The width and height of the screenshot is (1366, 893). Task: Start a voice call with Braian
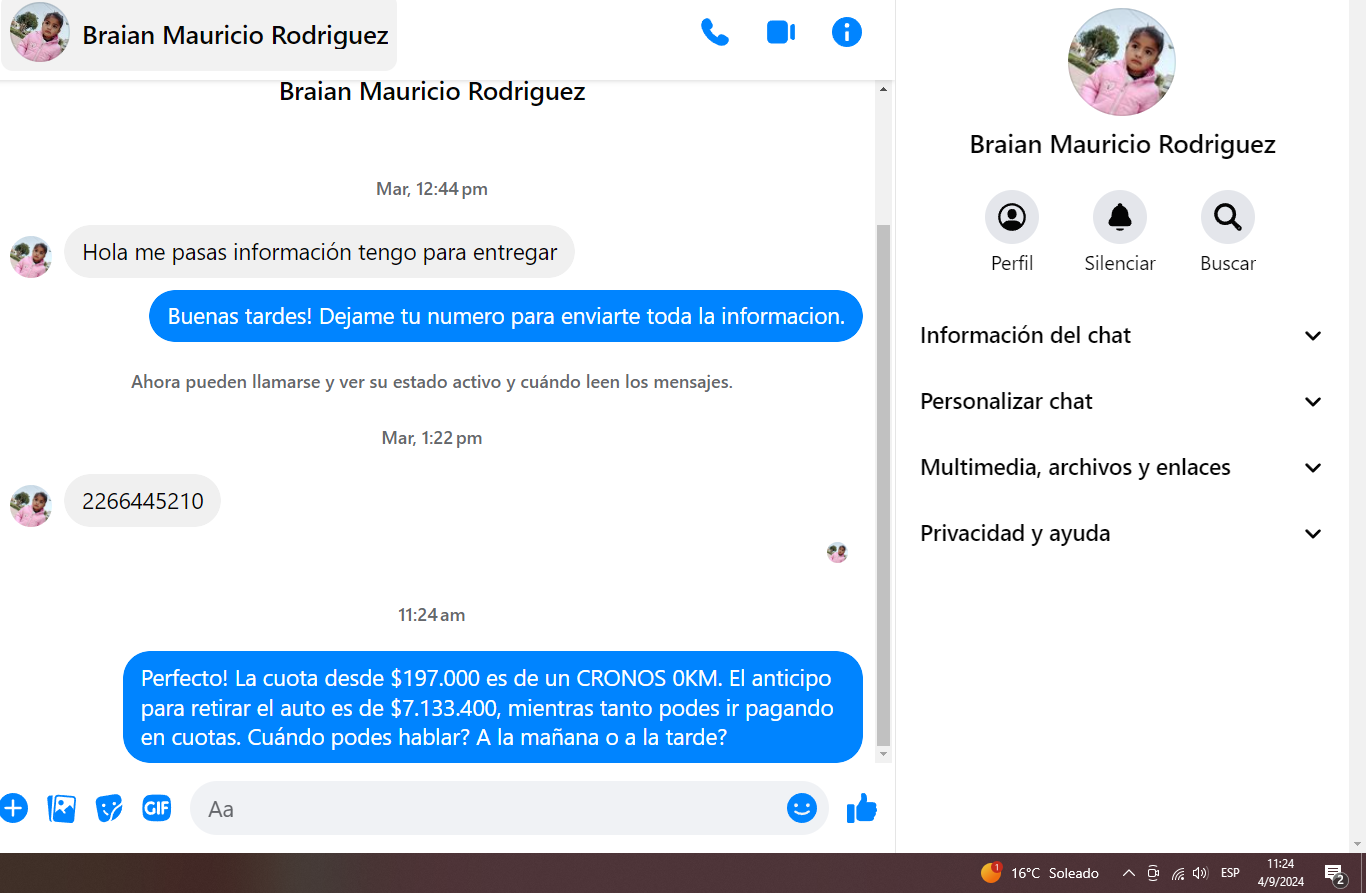(x=714, y=33)
